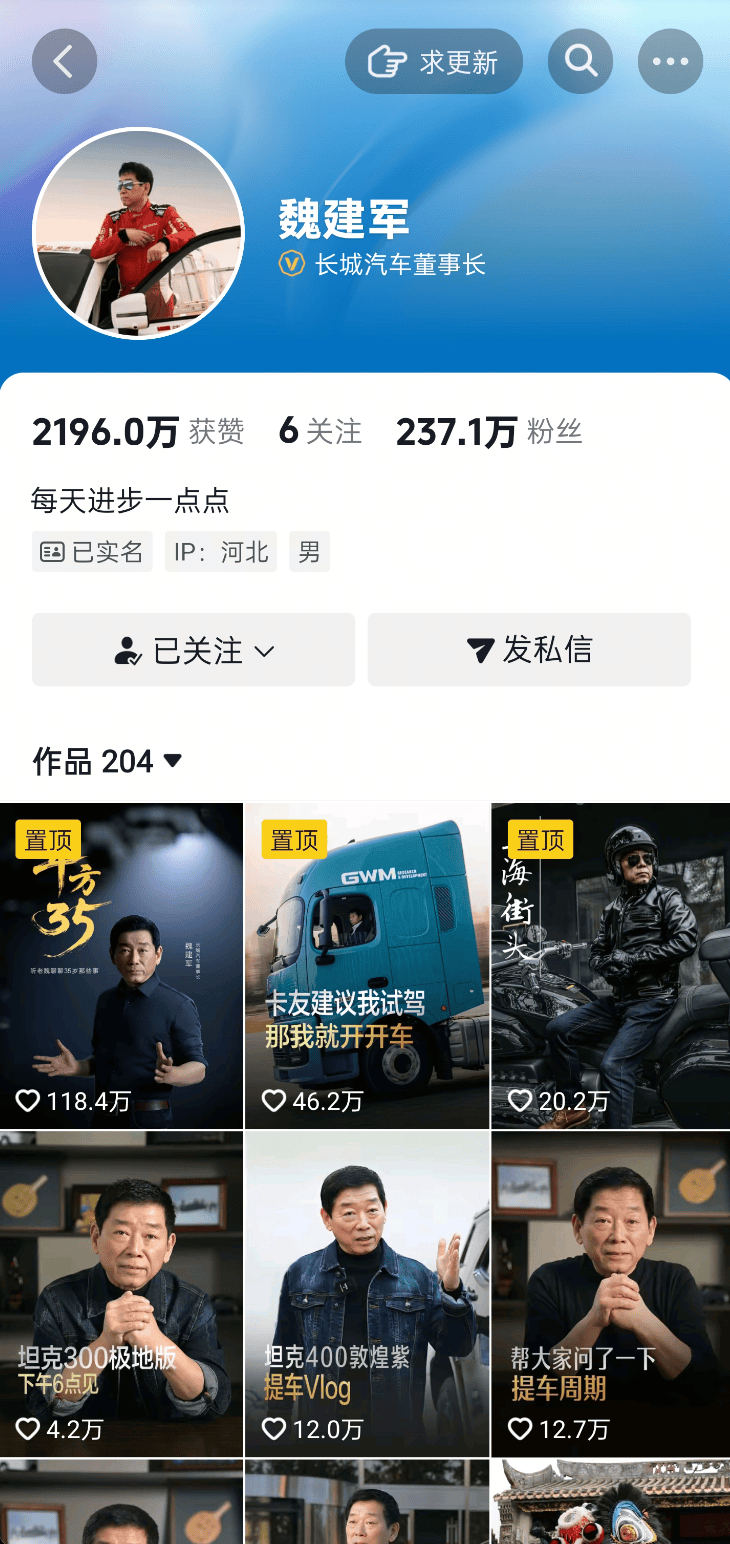Open the three-dot overflow menu
This screenshot has width=730, height=1544.
tap(670, 62)
